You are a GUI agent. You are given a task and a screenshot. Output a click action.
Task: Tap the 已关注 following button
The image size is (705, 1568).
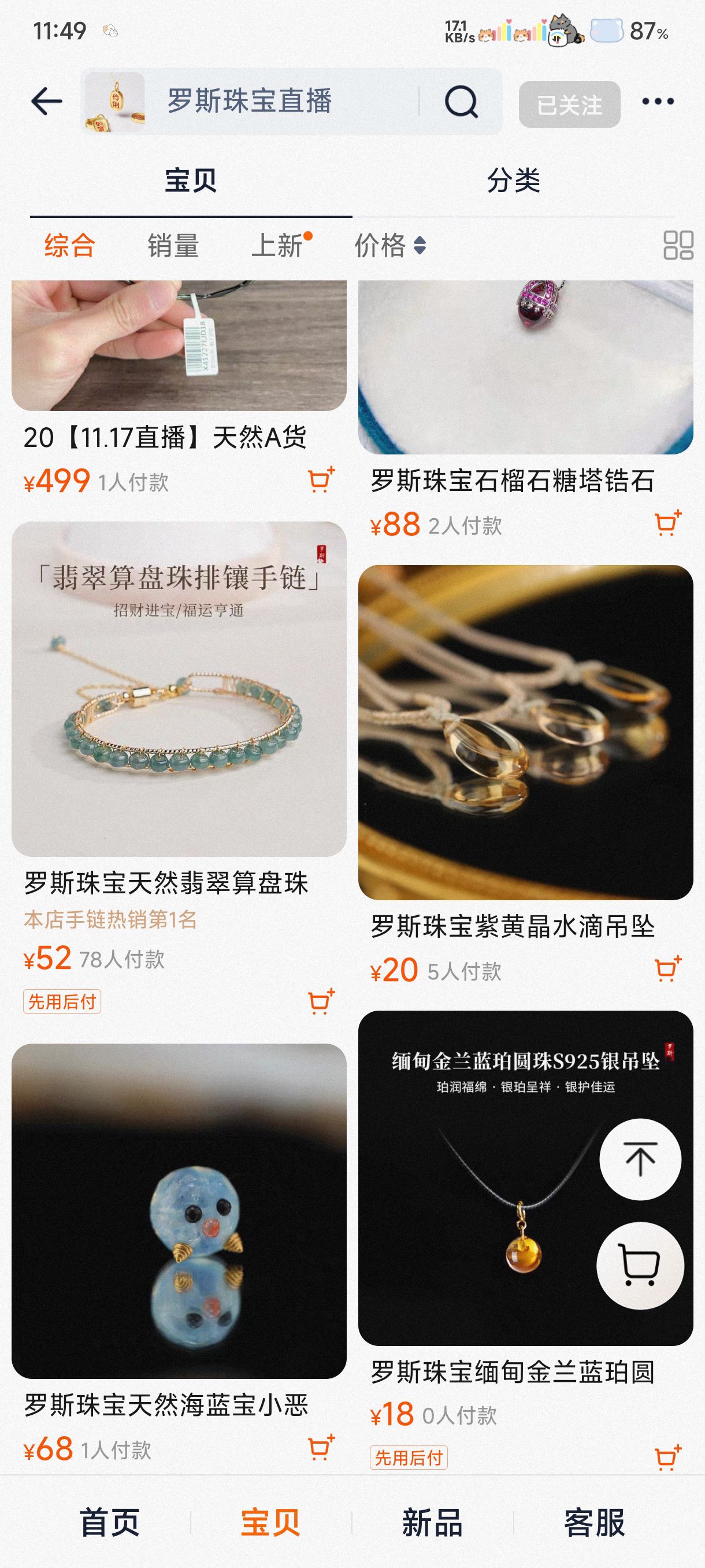[x=569, y=105]
